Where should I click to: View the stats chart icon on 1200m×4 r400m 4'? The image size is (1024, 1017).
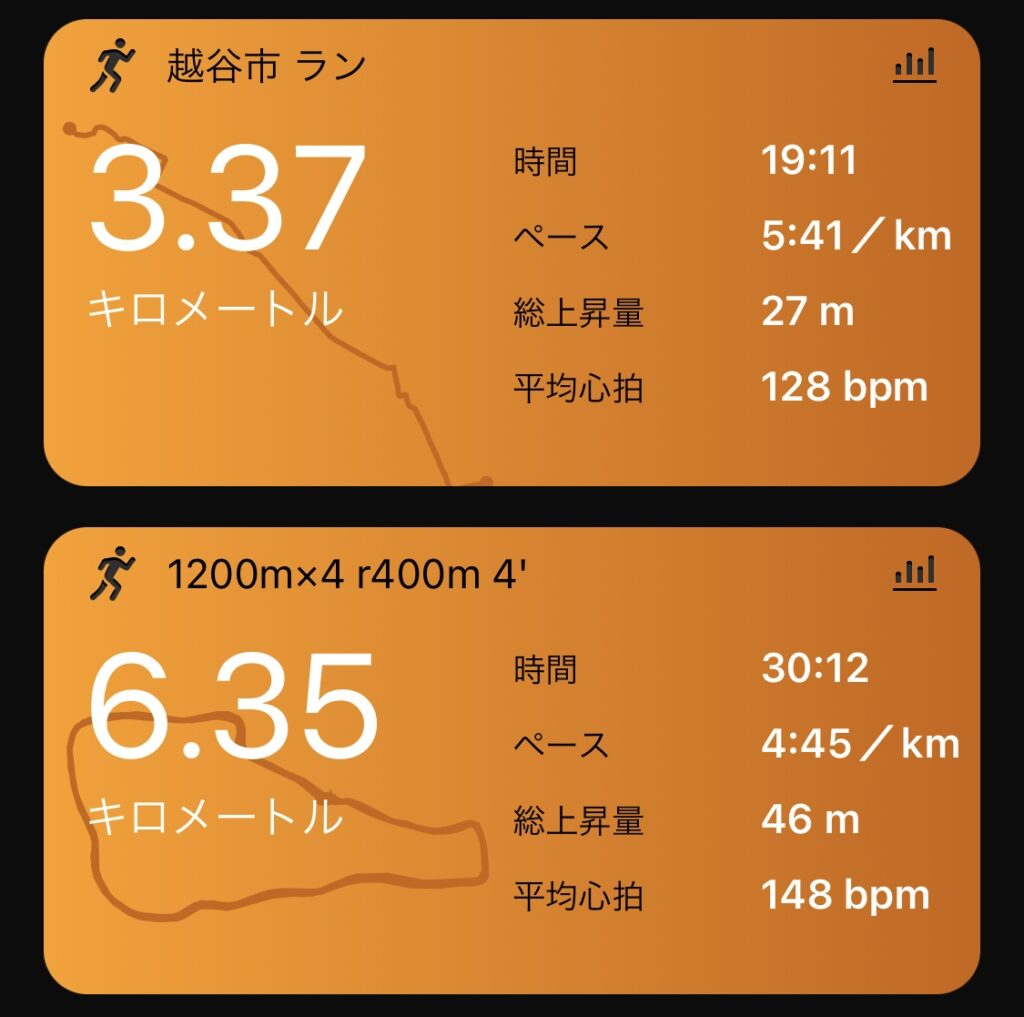click(914, 572)
